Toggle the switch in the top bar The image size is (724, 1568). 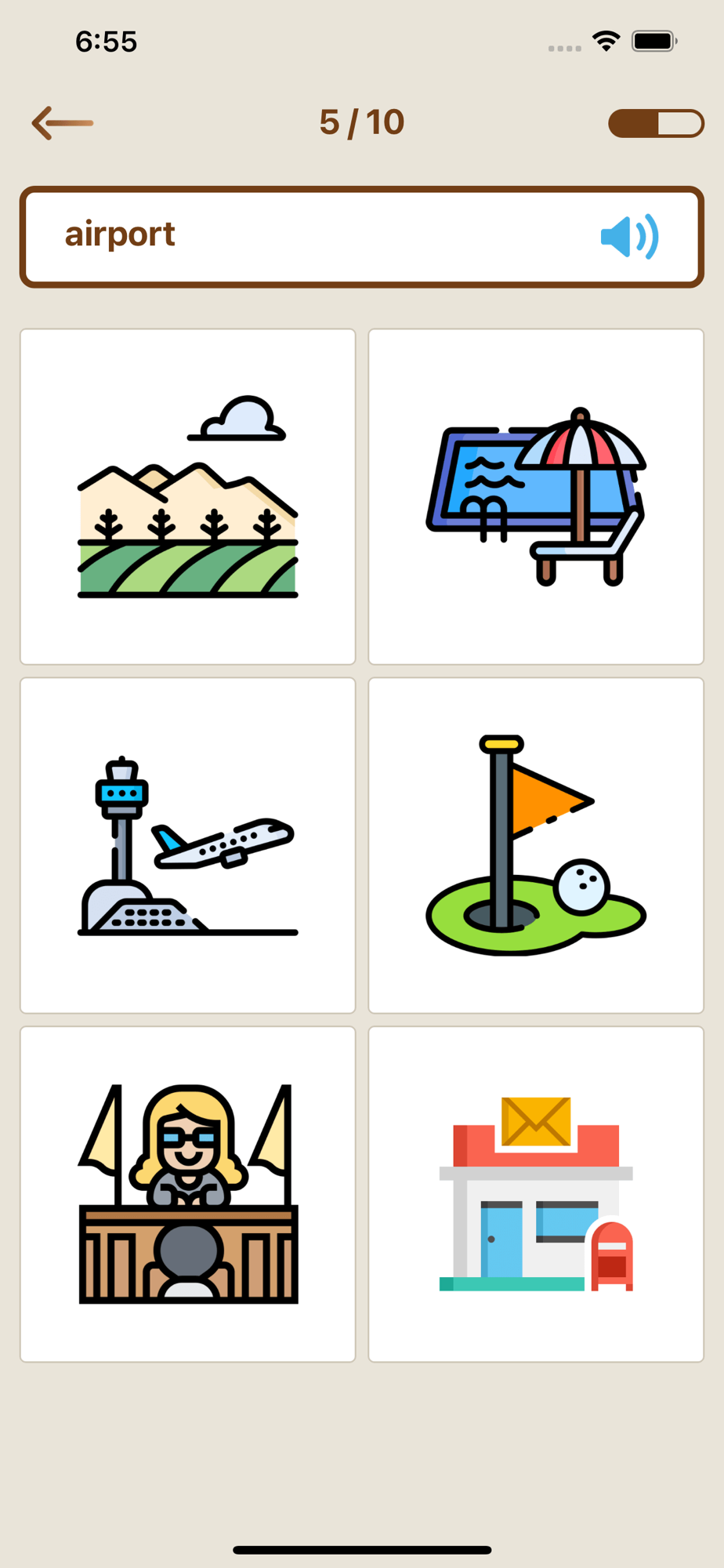656,123
